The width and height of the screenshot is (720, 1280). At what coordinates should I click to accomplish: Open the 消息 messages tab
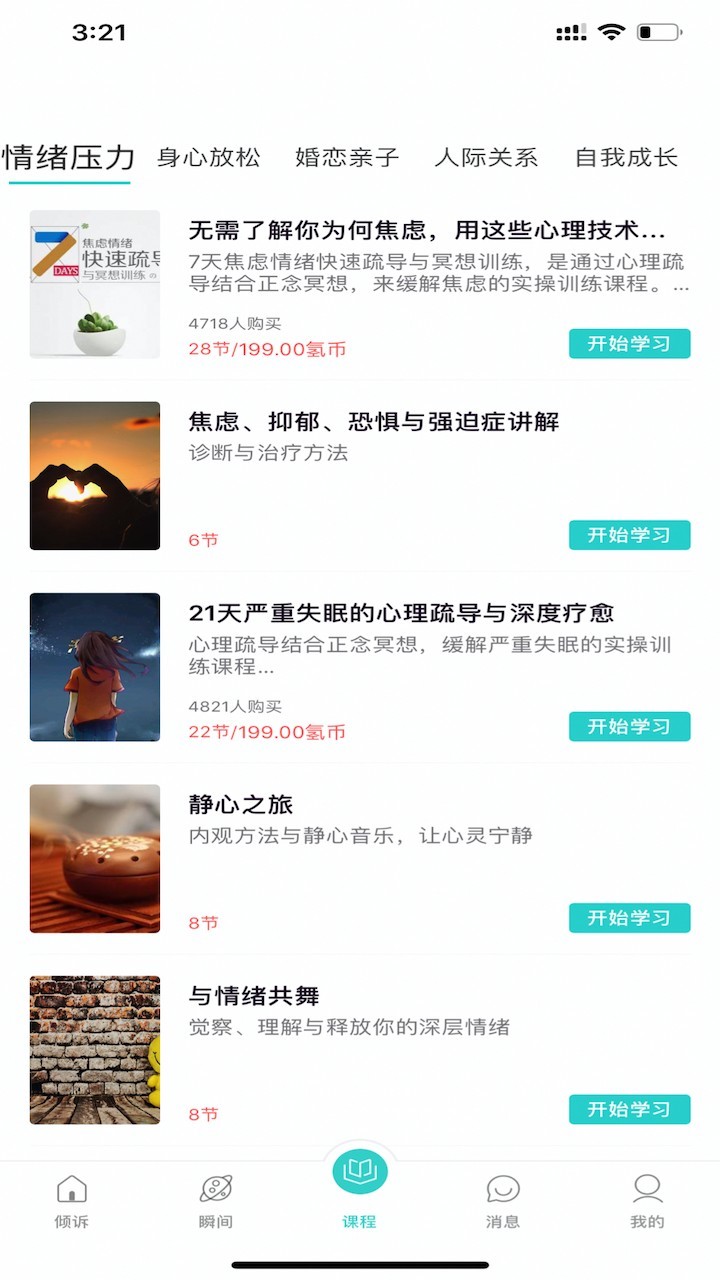(x=503, y=1200)
